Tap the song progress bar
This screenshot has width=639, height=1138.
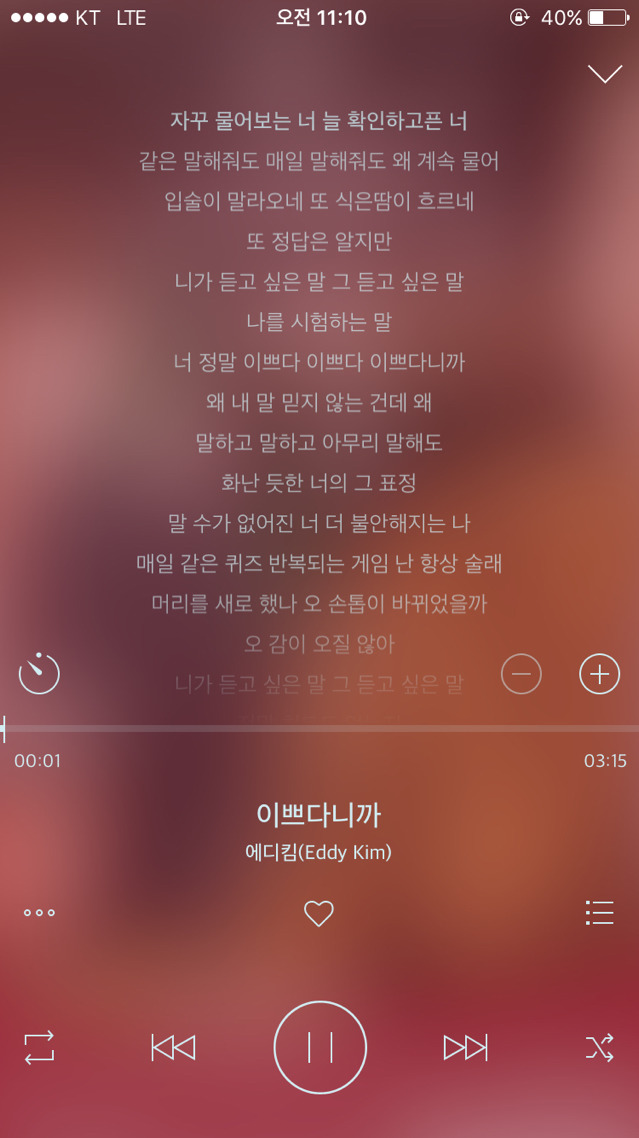[320, 728]
